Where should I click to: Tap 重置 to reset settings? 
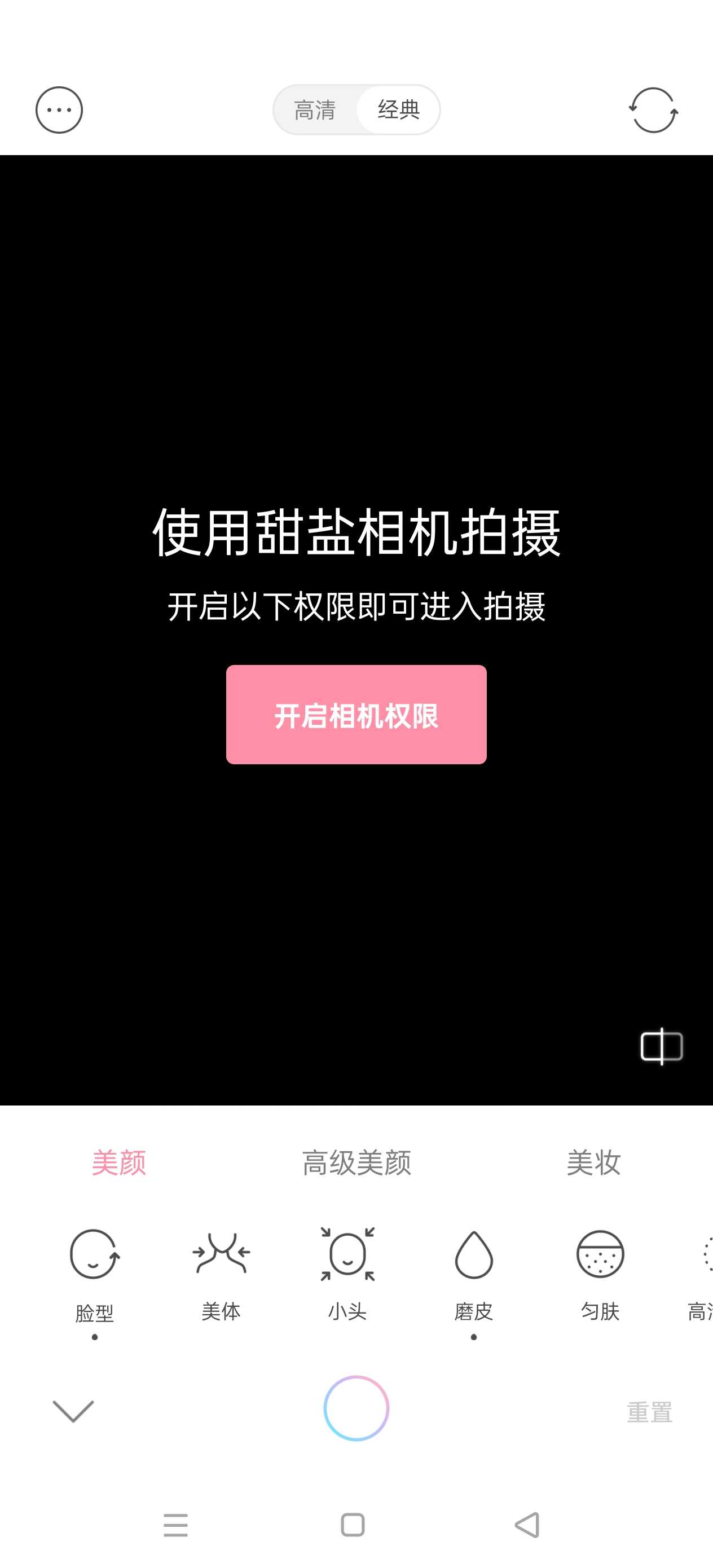click(650, 1412)
